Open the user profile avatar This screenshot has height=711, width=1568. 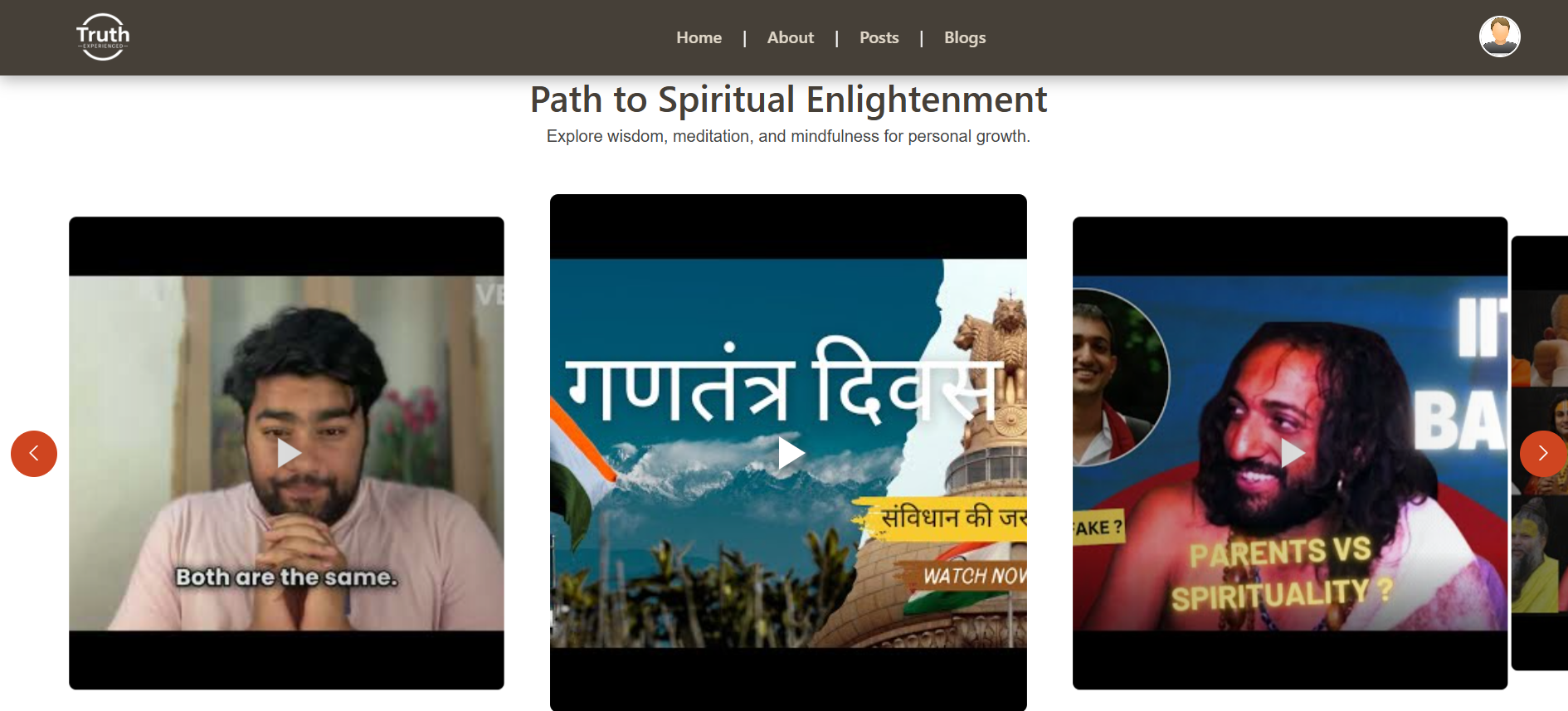click(1499, 37)
